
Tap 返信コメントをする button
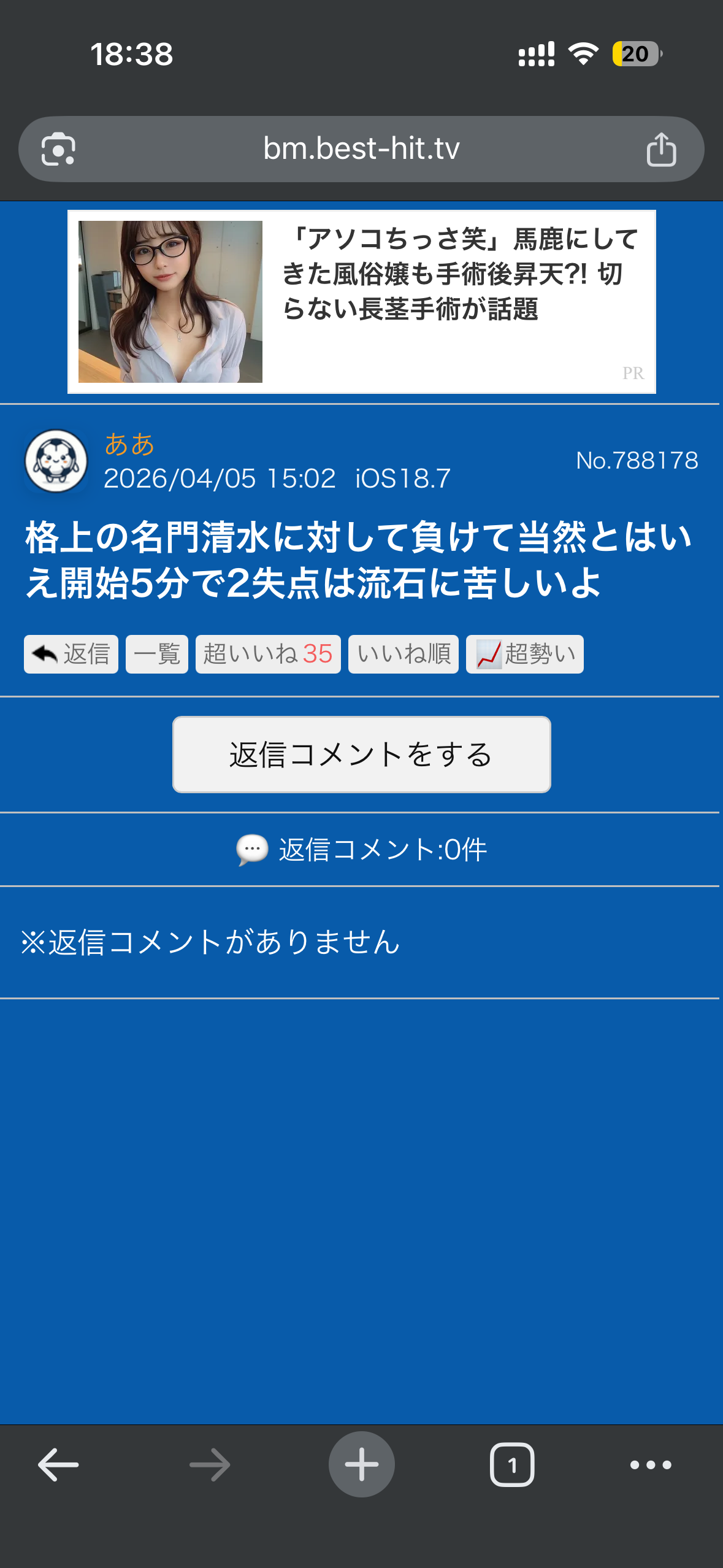pyautogui.click(x=361, y=755)
